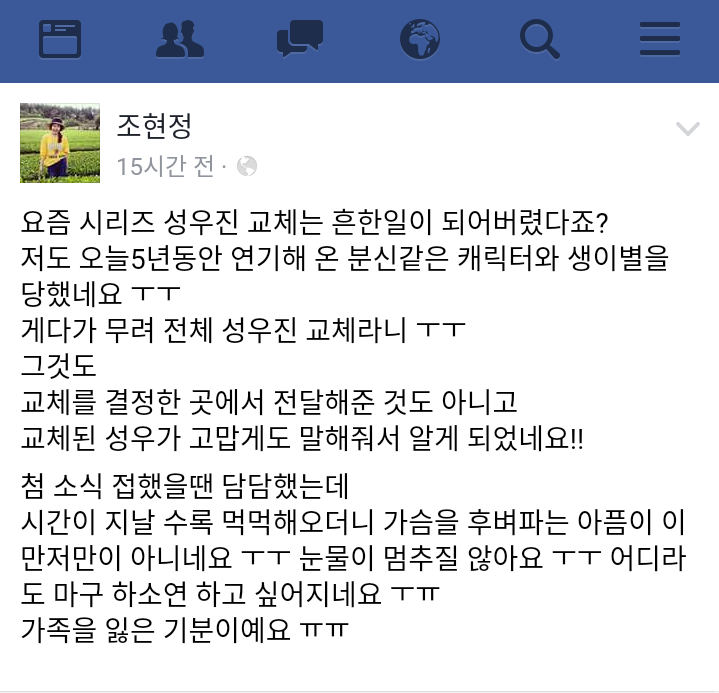Open the friend requests tab

(180, 40)
